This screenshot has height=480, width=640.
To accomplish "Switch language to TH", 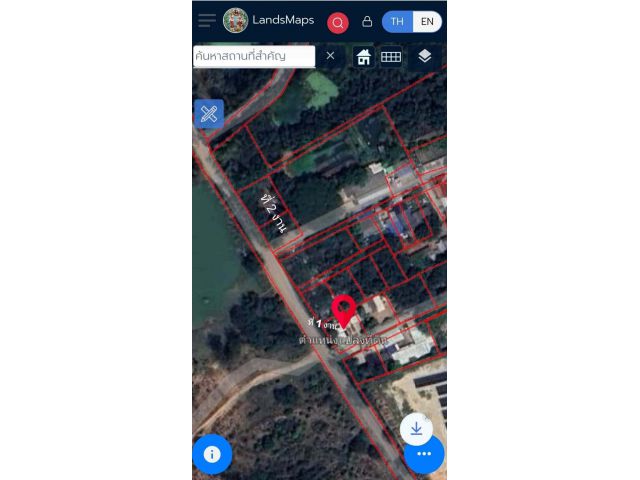I will [x=397, y=21].
